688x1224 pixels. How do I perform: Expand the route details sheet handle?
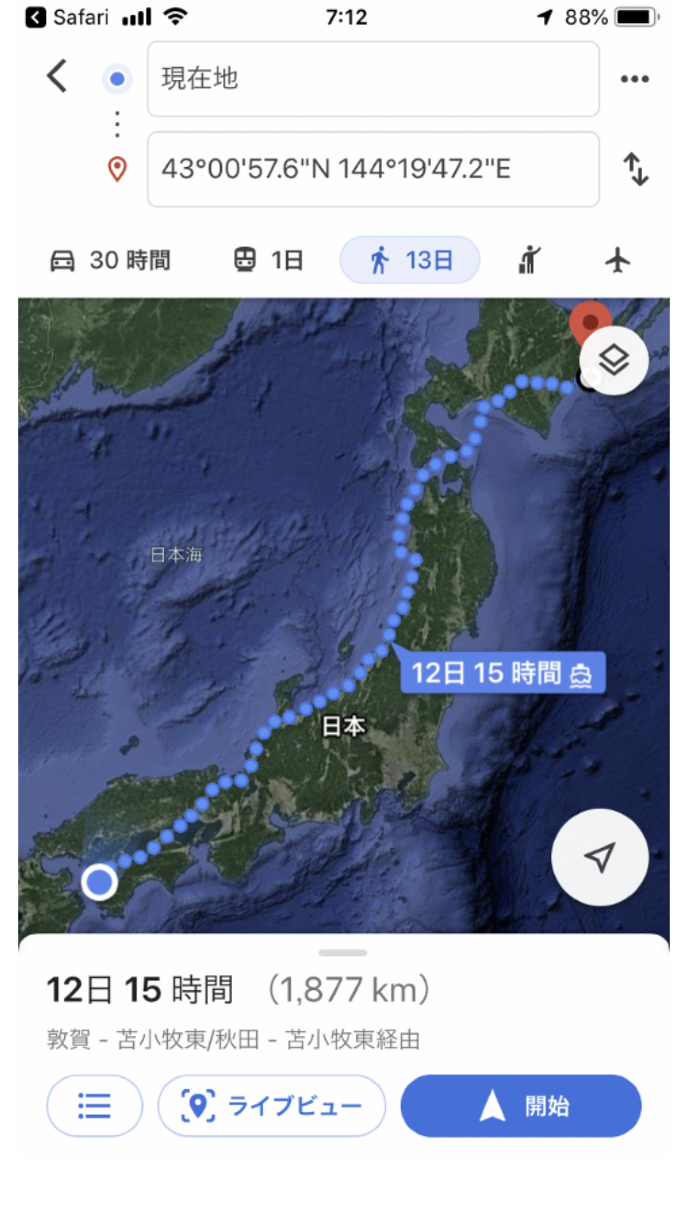pos(343,953)
